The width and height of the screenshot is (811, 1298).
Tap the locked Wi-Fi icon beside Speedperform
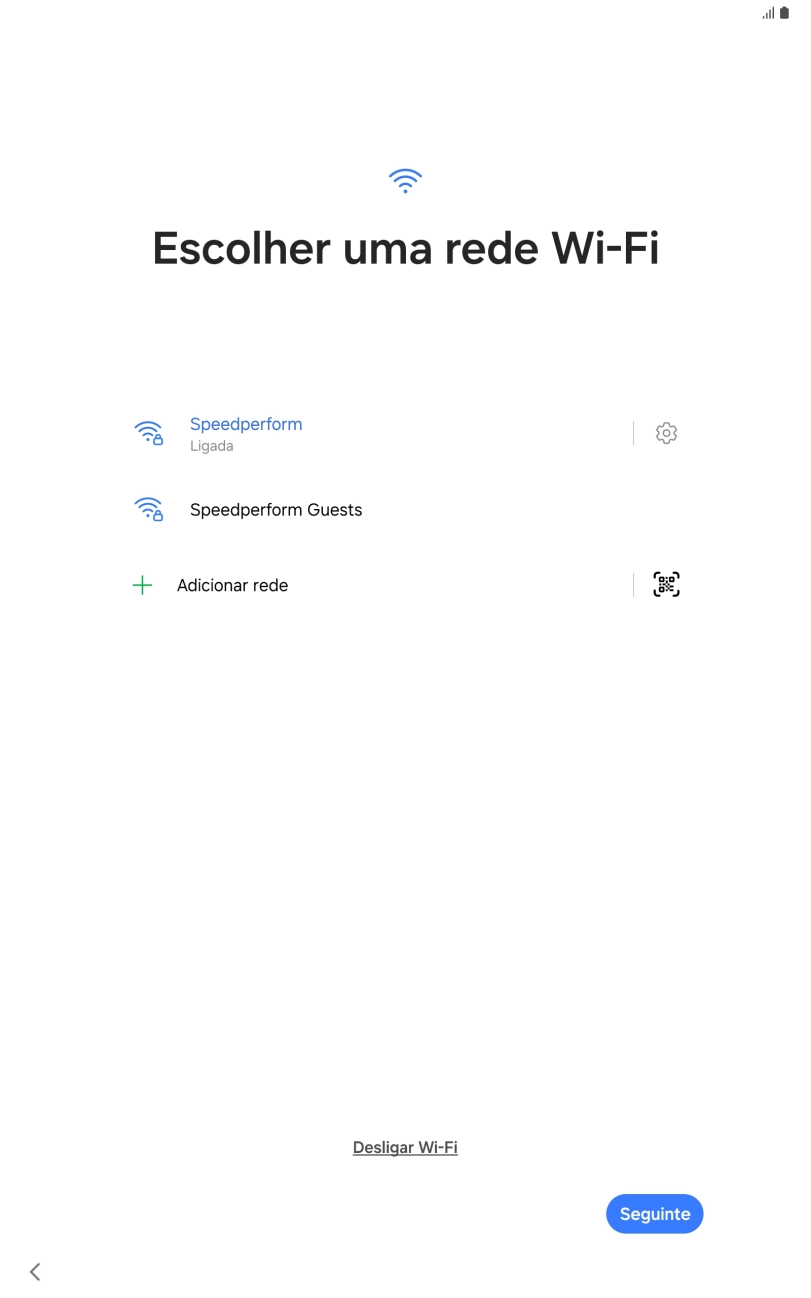[149, 433]
